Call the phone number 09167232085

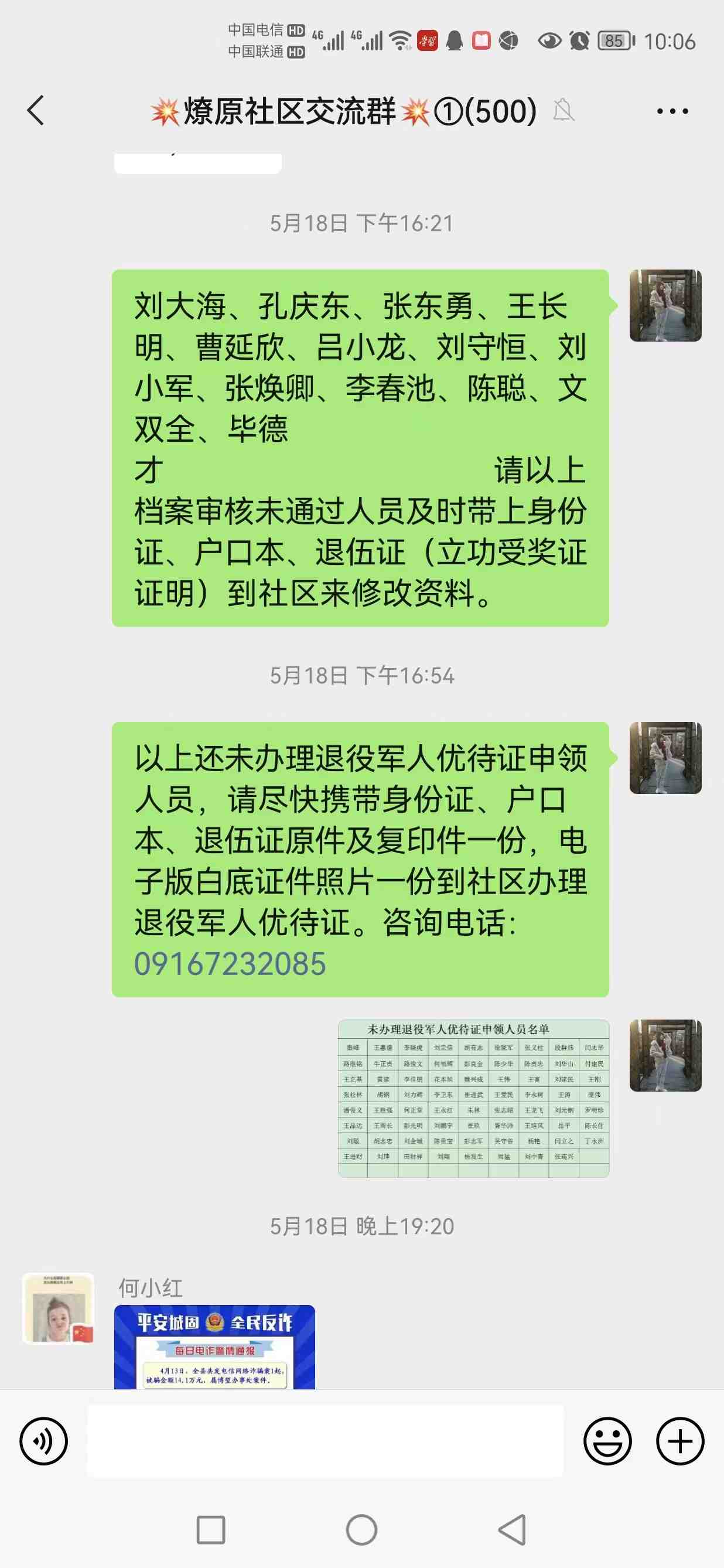(230, 964)
